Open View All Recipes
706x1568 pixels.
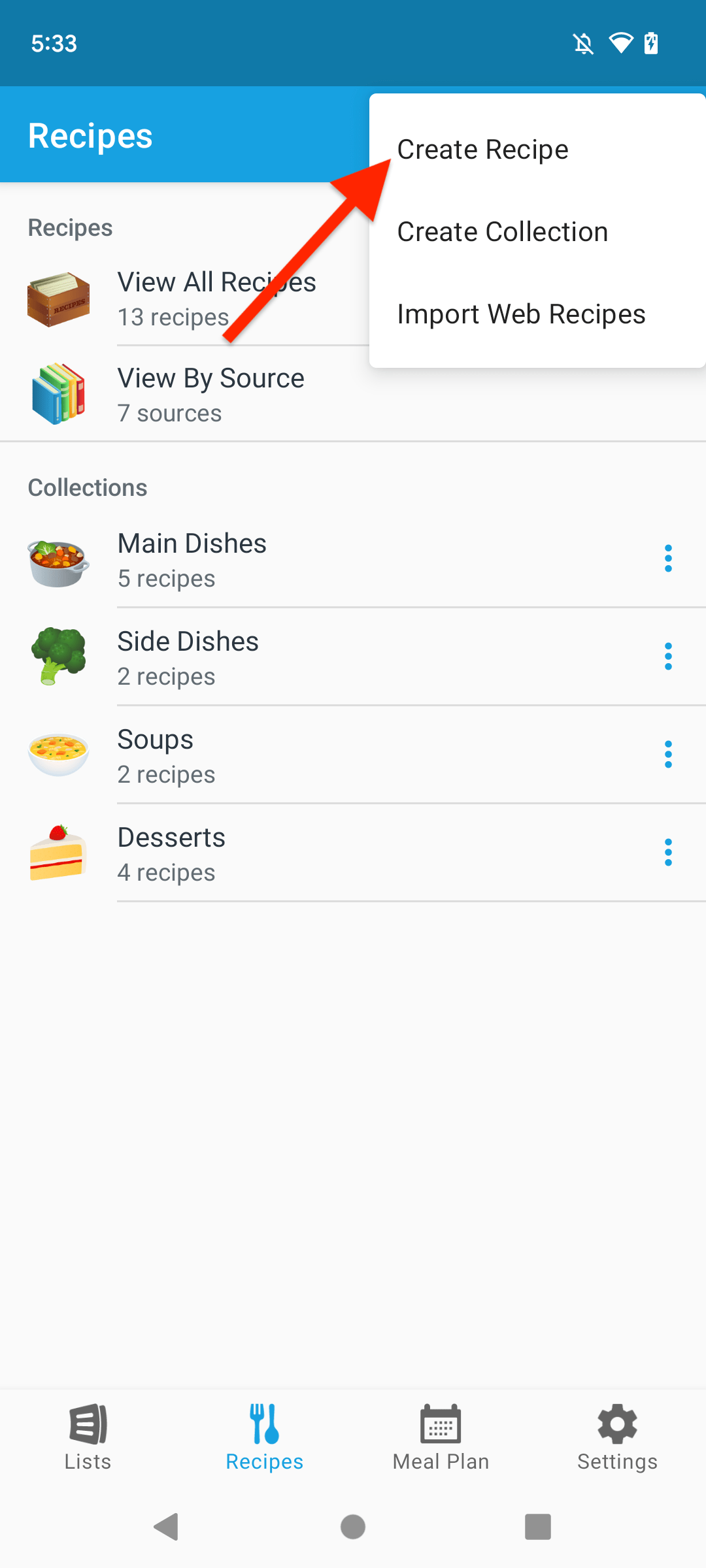[x=196, y=299]
